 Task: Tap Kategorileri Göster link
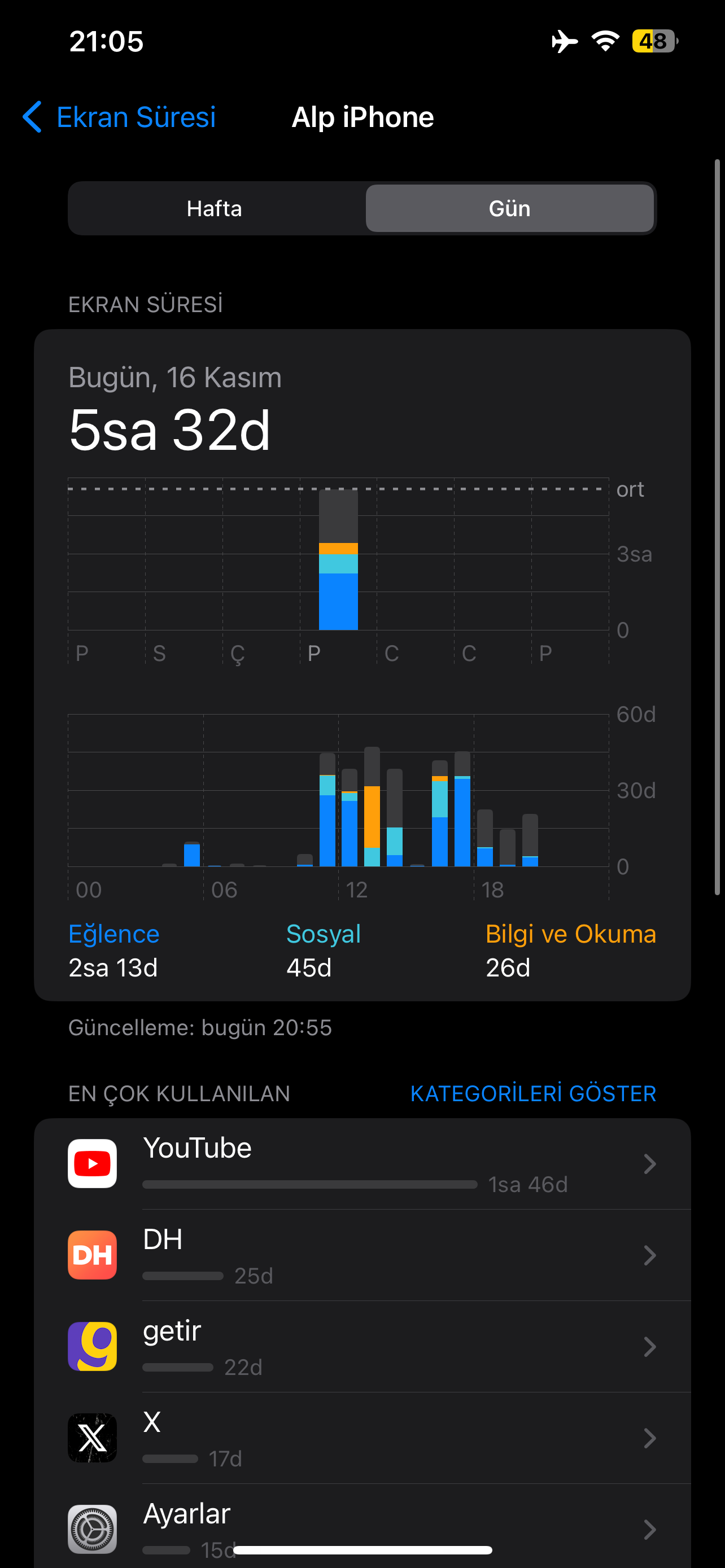click(533, 1093)
